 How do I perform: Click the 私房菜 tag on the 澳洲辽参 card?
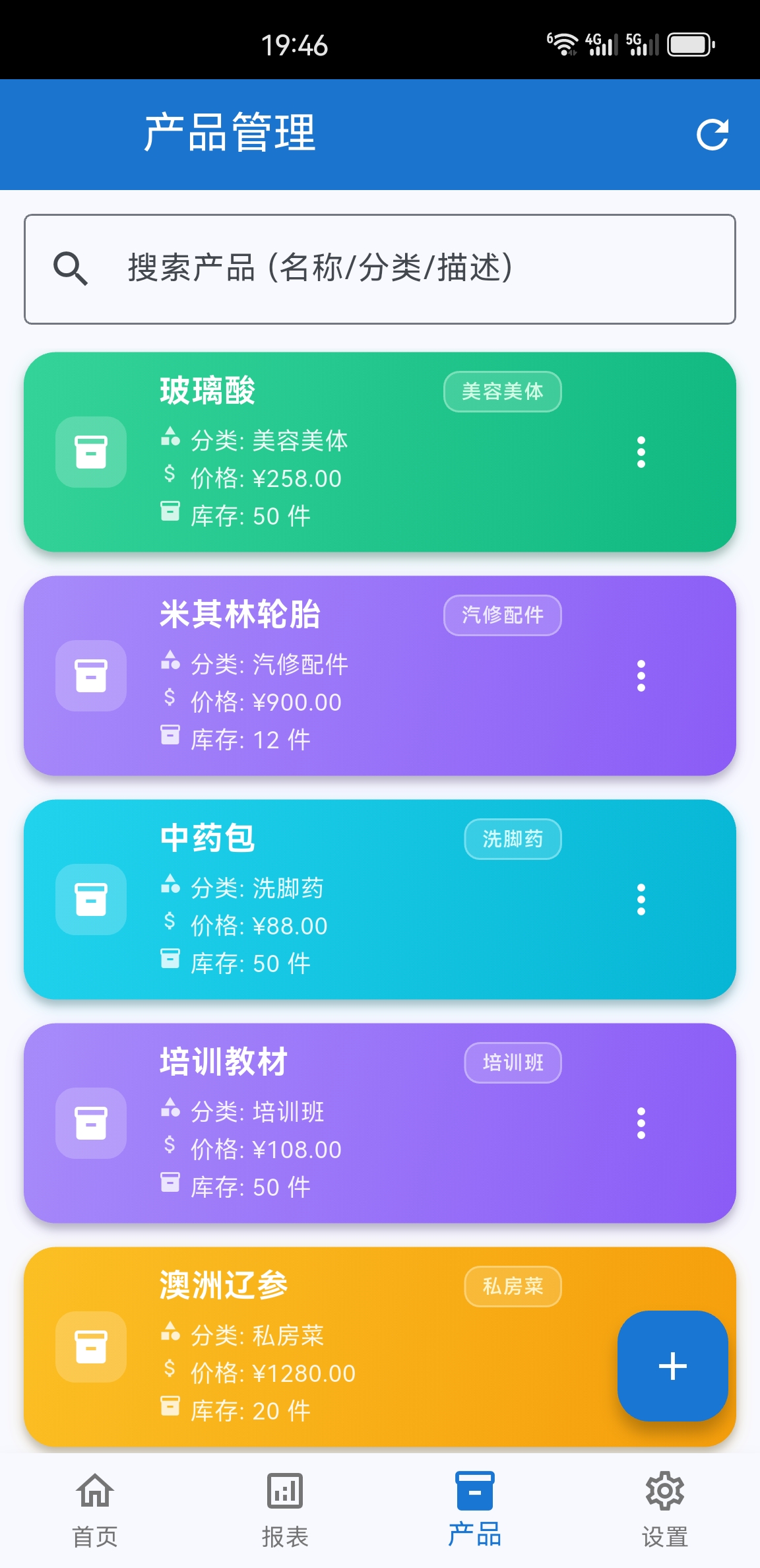click(513, 1286)
